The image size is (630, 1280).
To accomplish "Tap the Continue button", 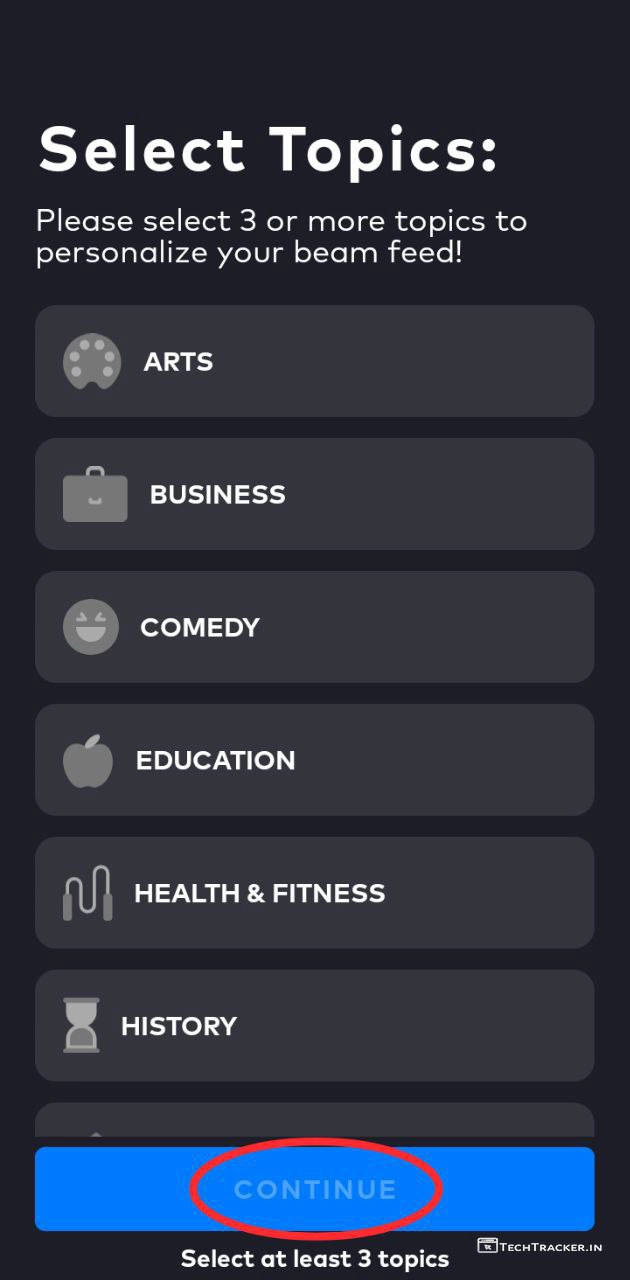I will [314, 1189].
